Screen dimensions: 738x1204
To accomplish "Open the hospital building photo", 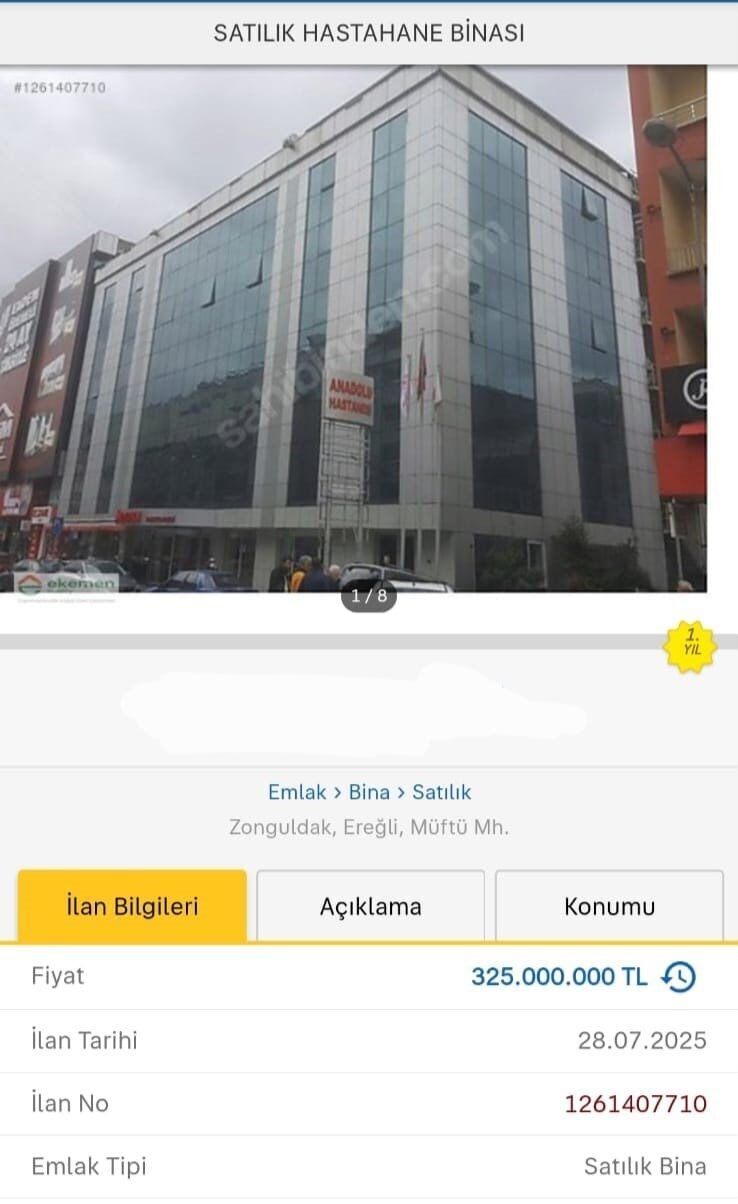I will pos(369,330).
